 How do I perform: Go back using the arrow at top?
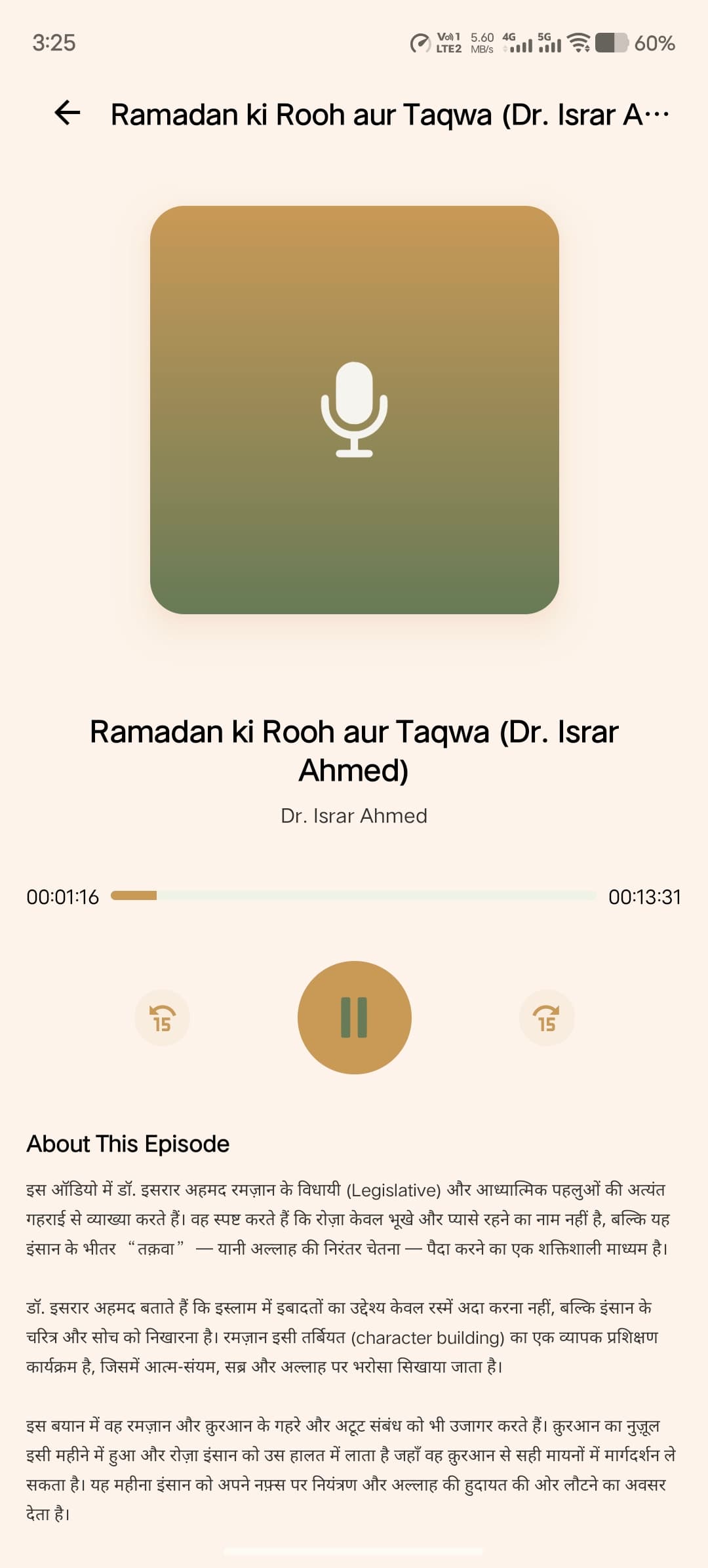[x=68, y=113]
